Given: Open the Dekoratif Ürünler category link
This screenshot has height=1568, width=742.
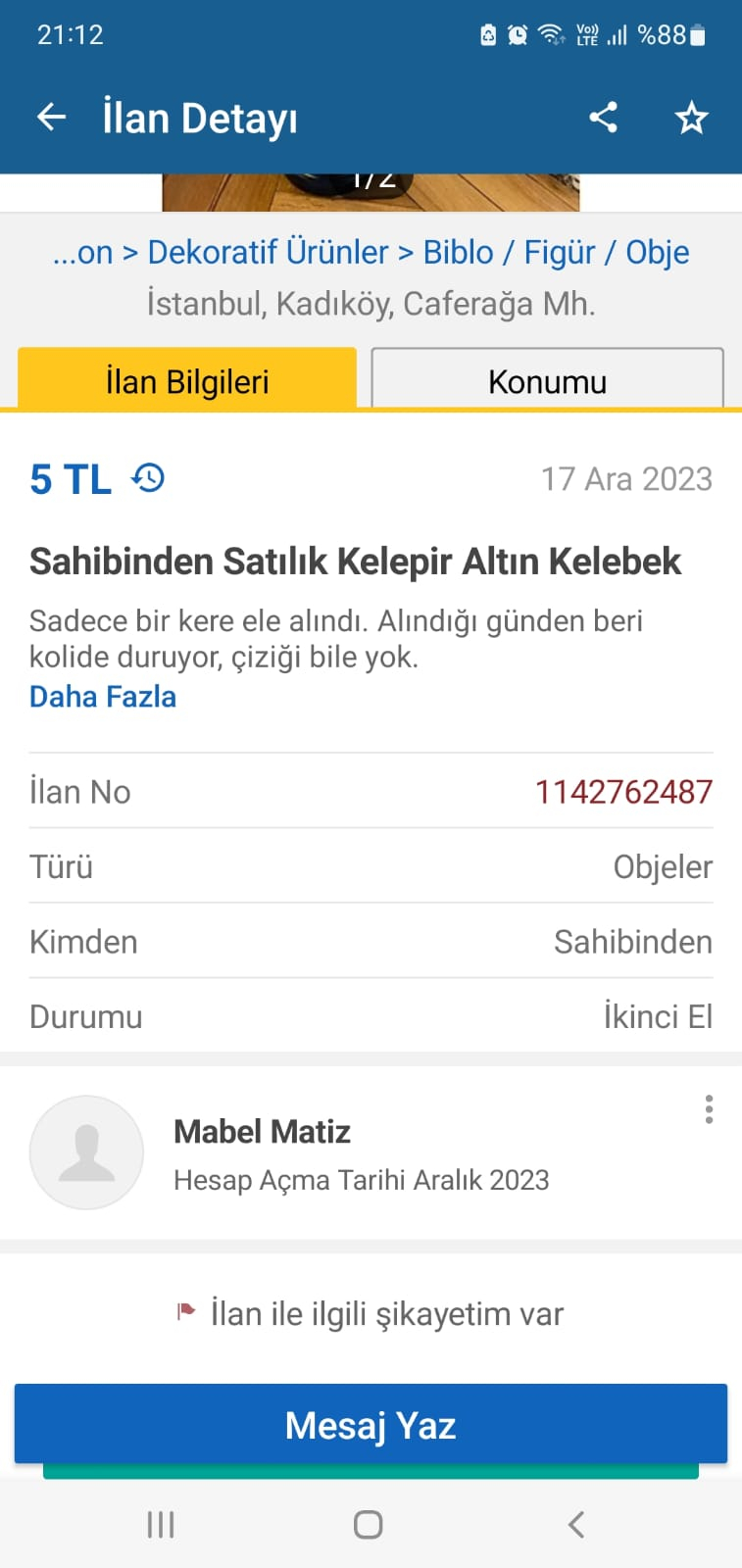Looking at the screenshot, I should (x=268, y=253).
